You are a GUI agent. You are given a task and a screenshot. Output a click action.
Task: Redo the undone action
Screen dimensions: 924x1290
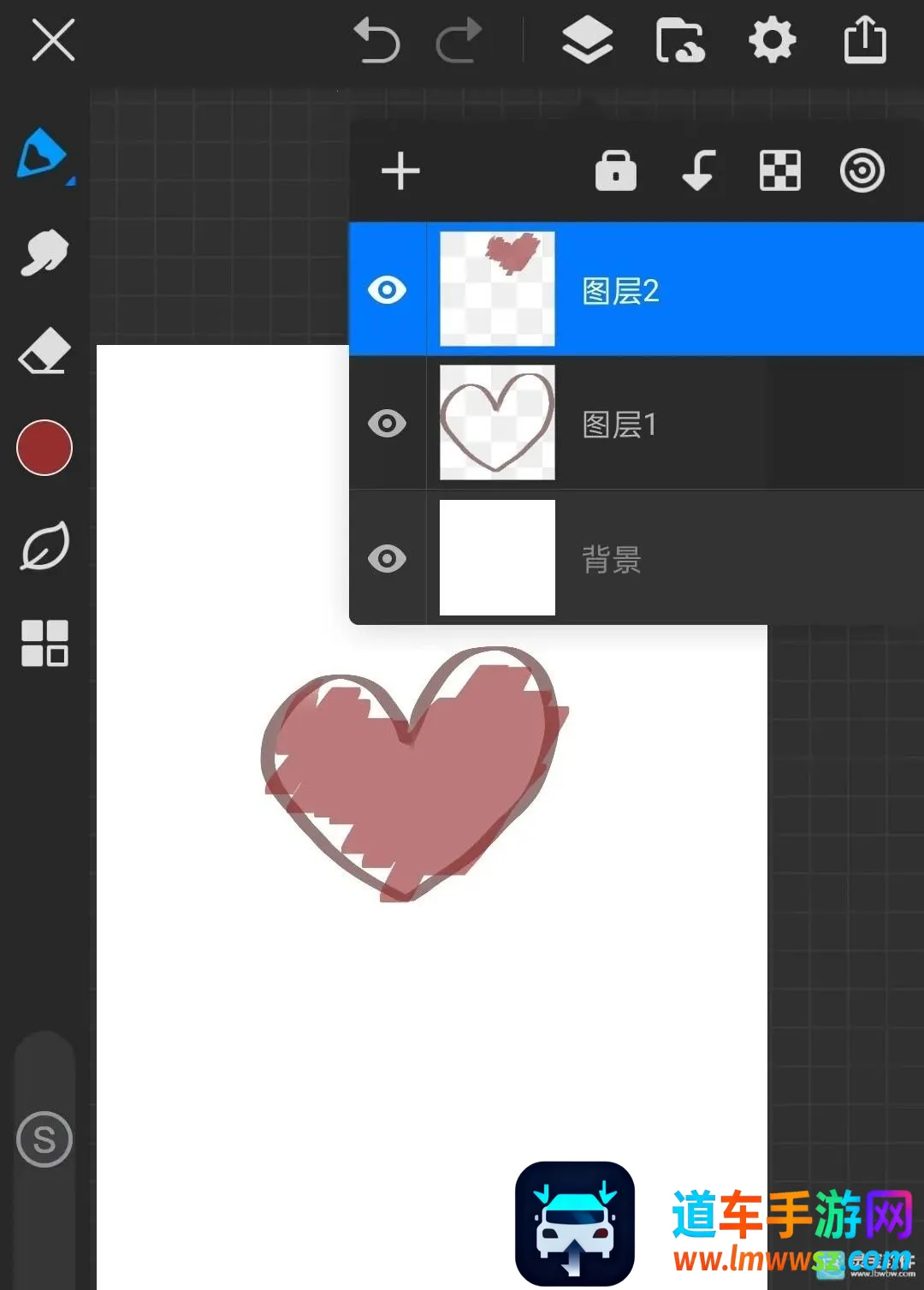[459, 40]
